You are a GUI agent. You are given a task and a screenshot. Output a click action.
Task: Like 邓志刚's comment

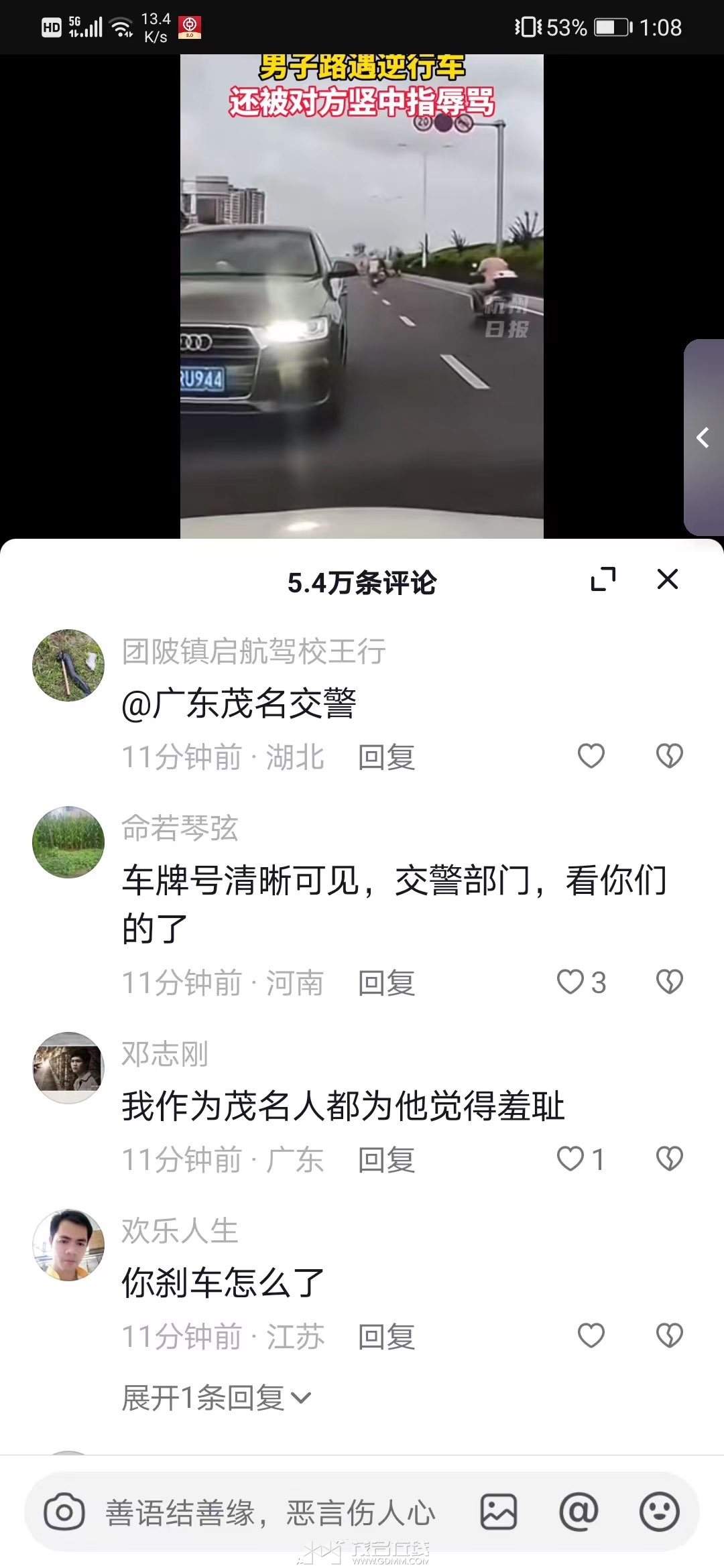pyautogui.click(x=581, y=1159)
